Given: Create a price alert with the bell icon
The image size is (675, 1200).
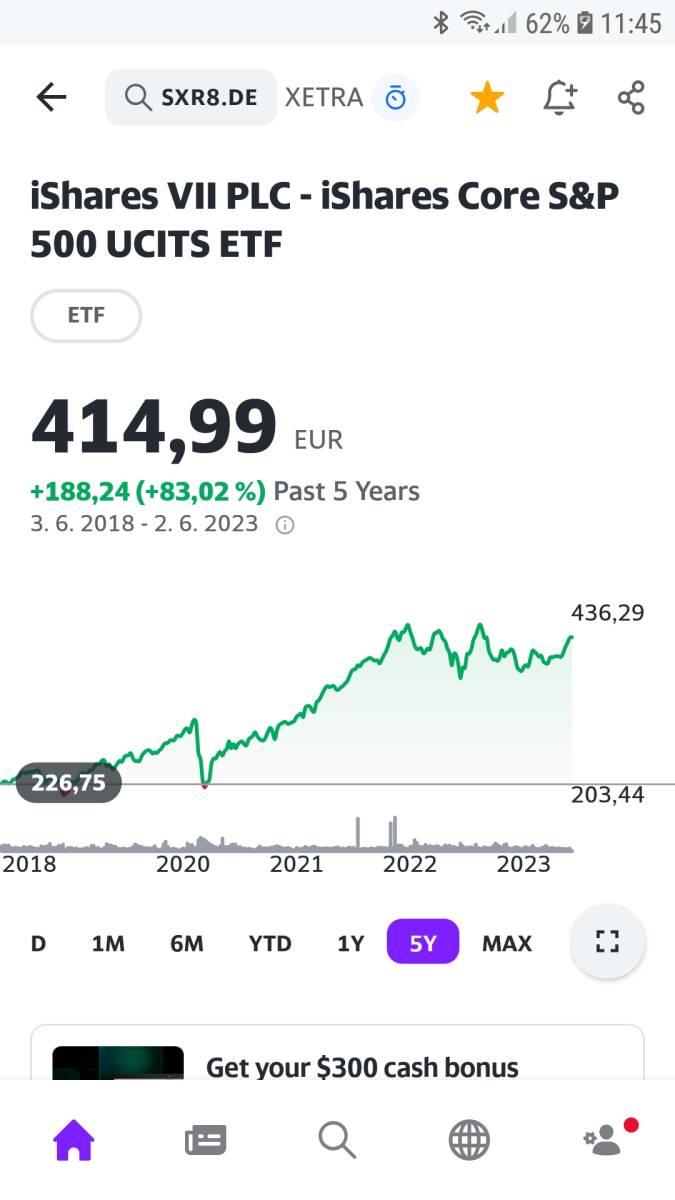Looking at the screenshot, I should 560,97.
